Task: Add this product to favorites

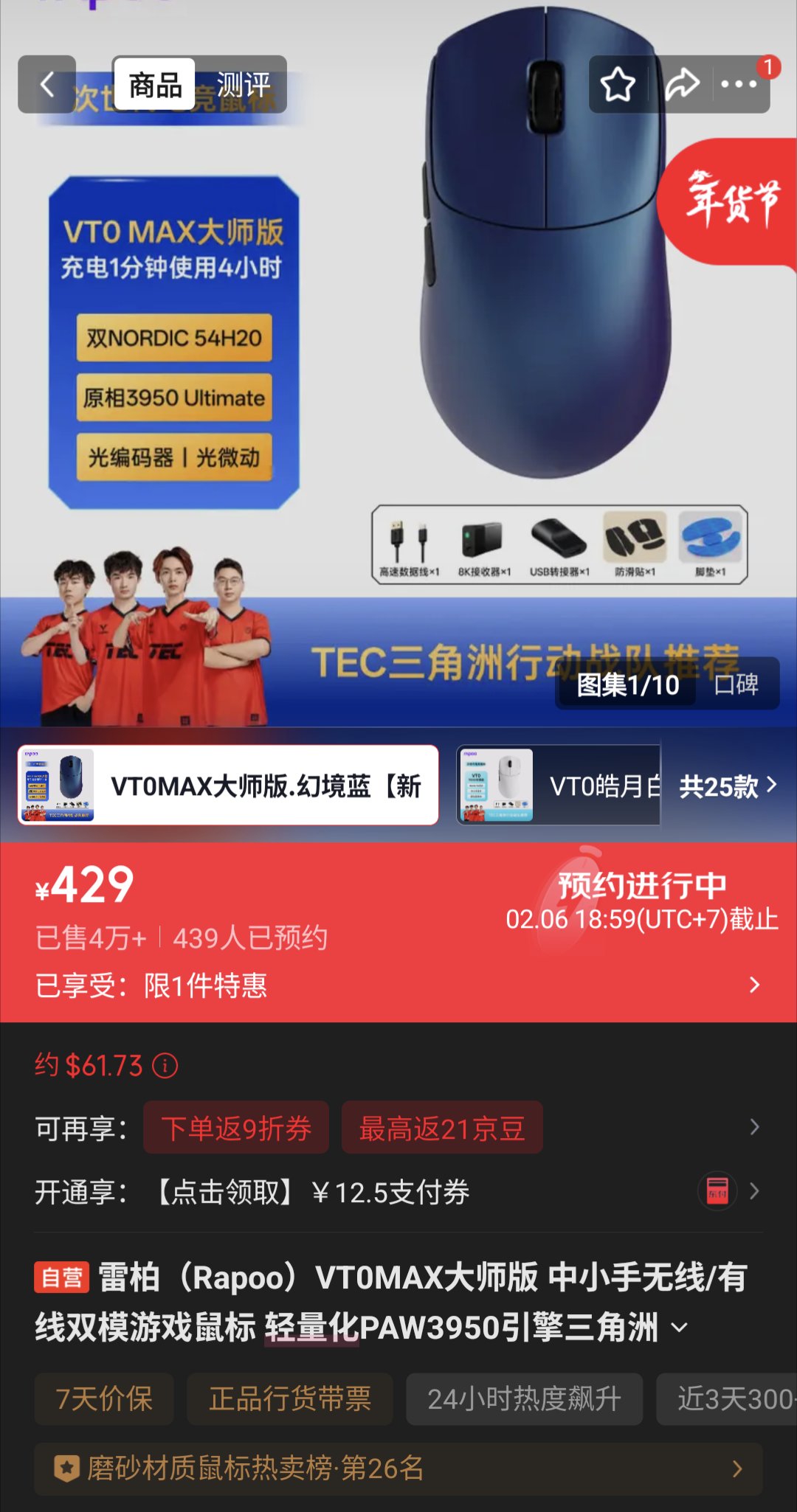Action: pyautogui.click(x=618, y=85)
